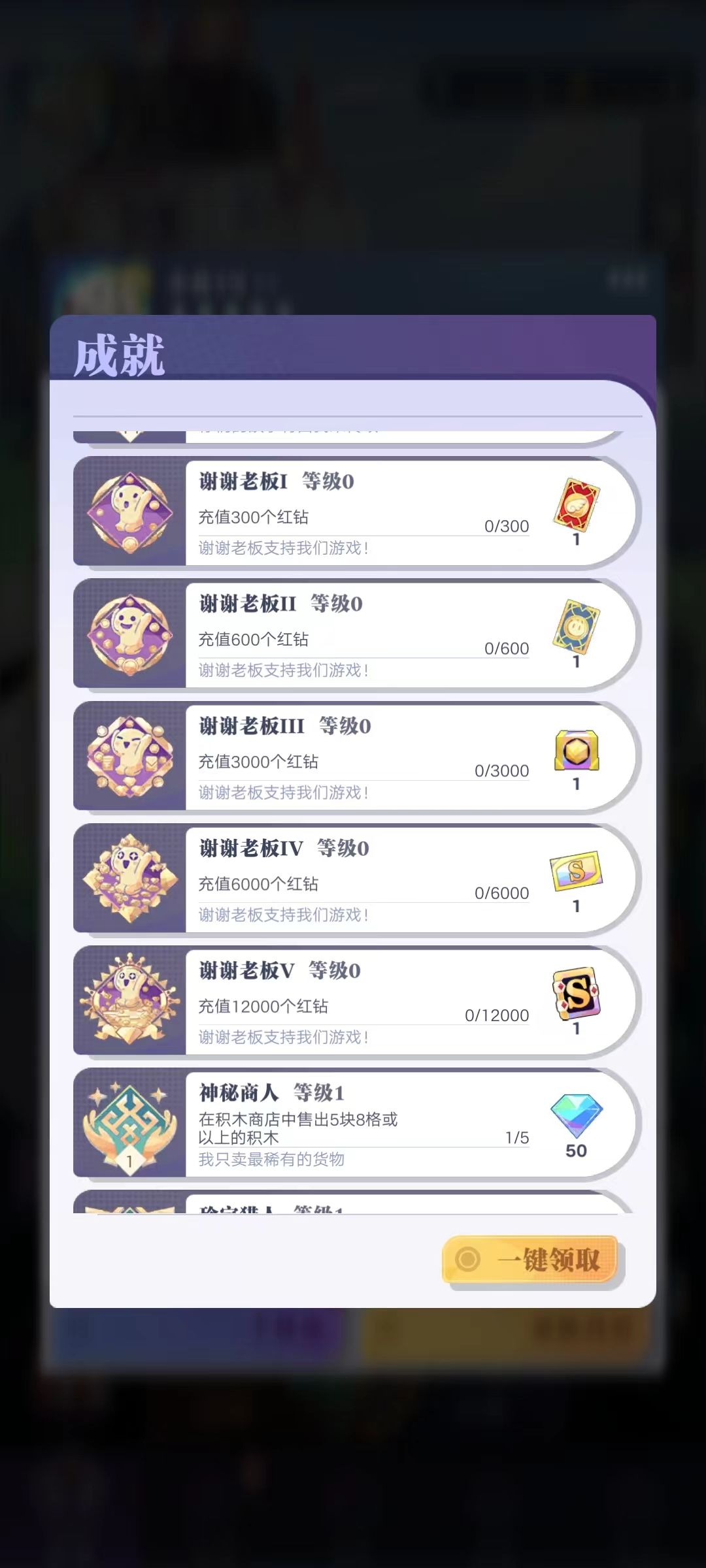Click the 谢谢老板III achievement badge
706x1568 pixels.
click(129, 756)
